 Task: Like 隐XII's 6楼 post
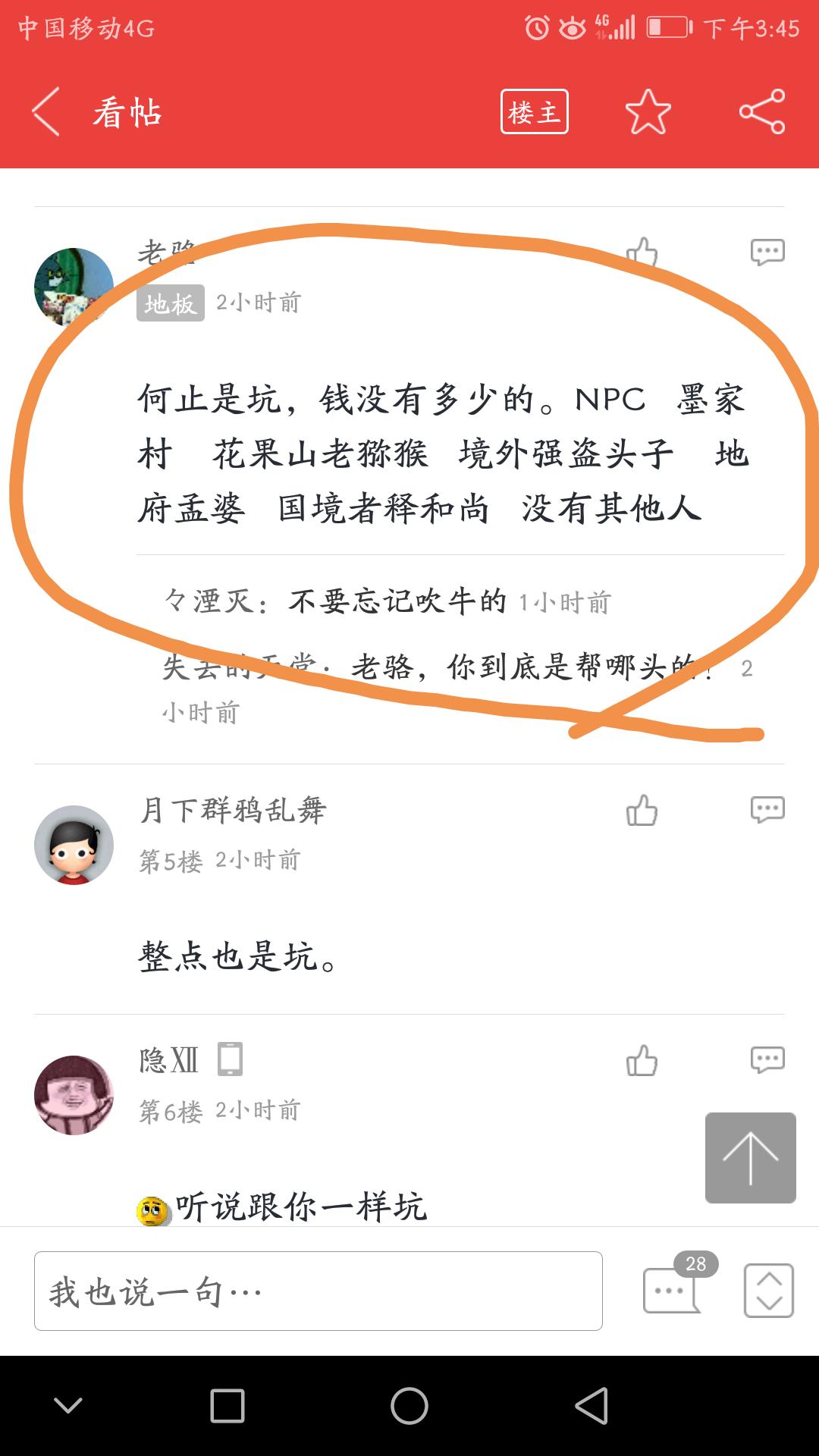642,1060
